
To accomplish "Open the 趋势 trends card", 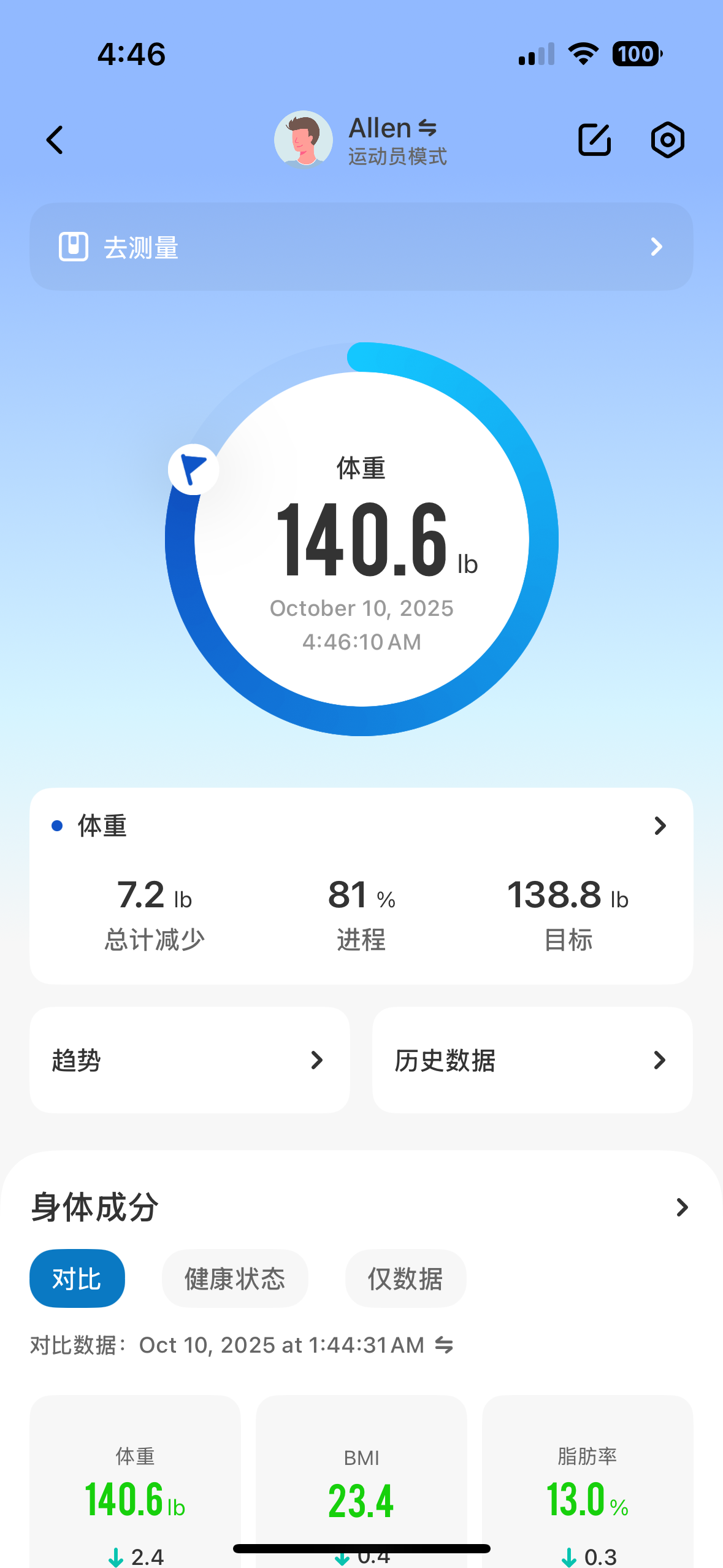I will click(189, 1059).
